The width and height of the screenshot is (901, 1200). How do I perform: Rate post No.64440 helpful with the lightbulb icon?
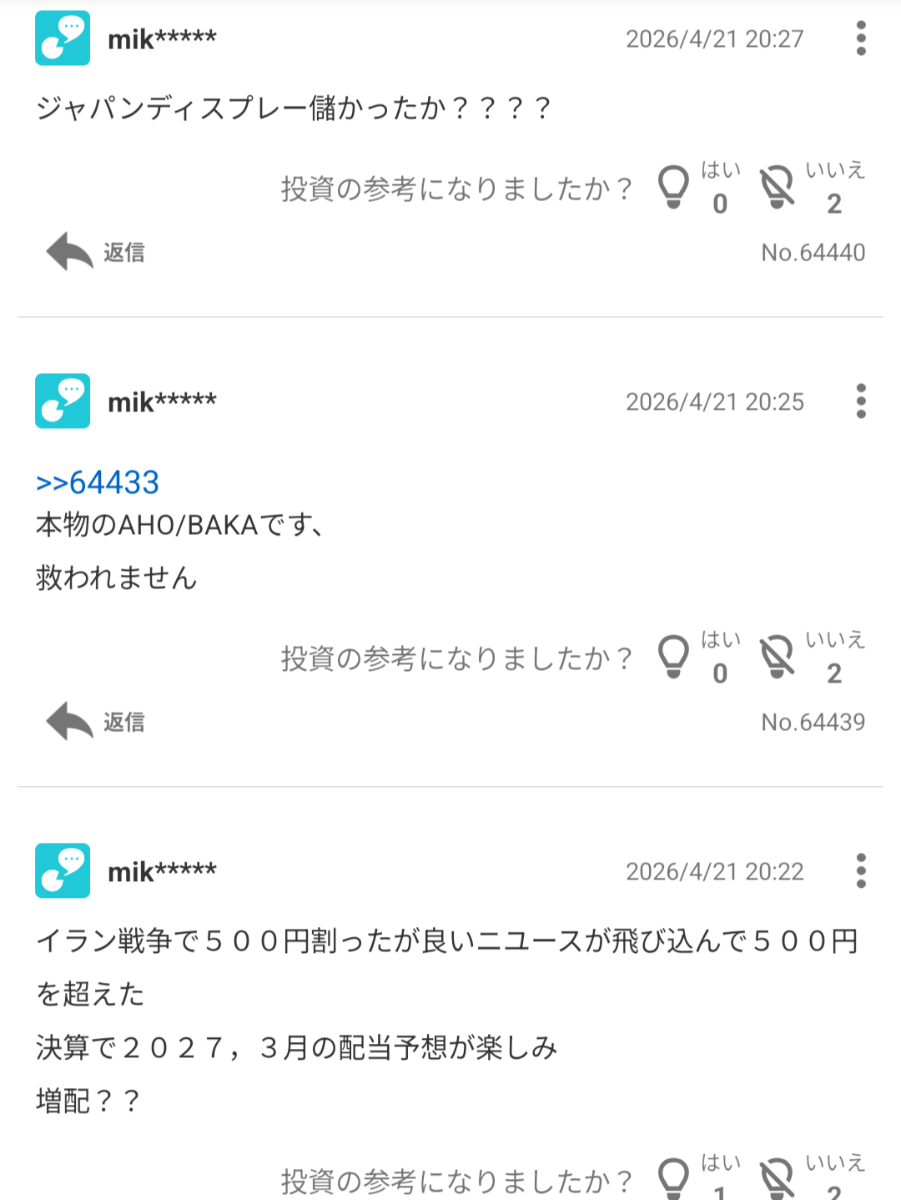pyautogui.click(x=676, y=188)
